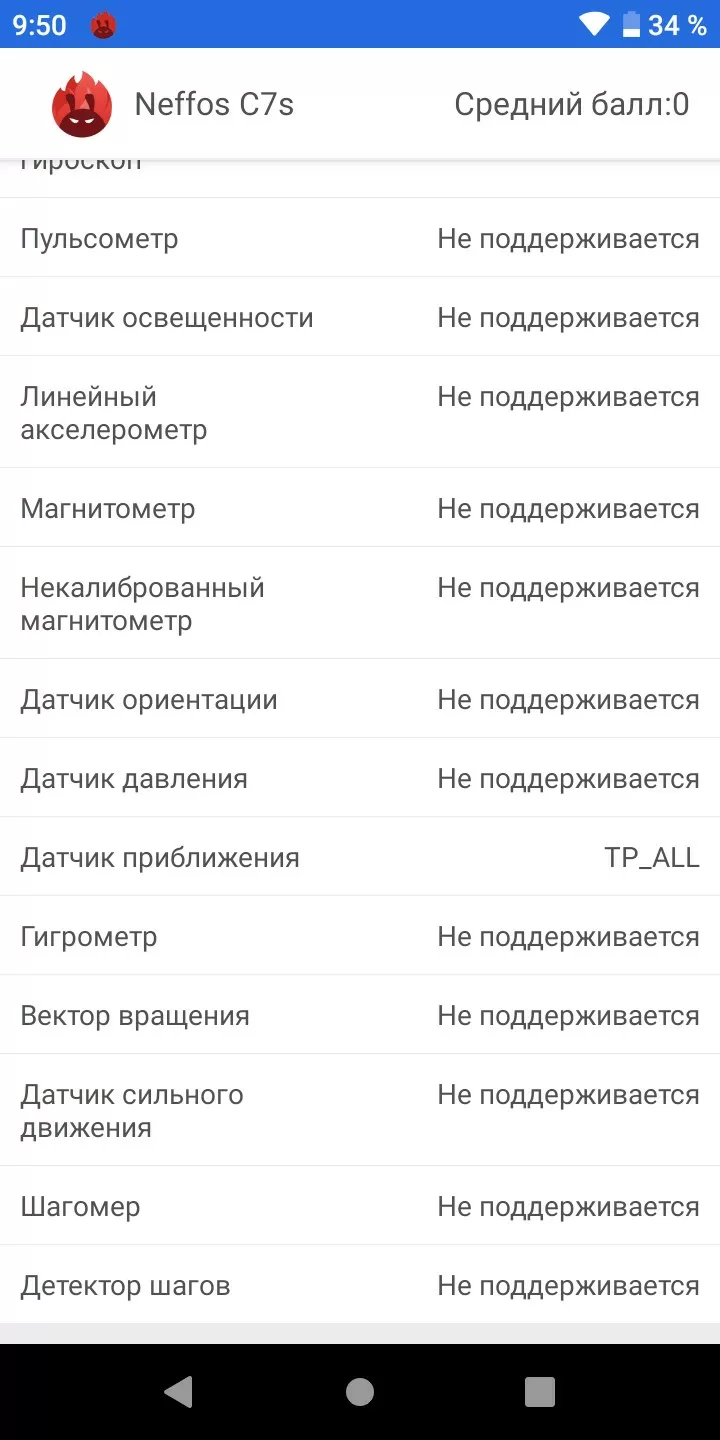The height and width of the screenshot is (1440, 720).
Task: Open the recent apps overview
Action: pyautogui.click(x=540, y=1392)
